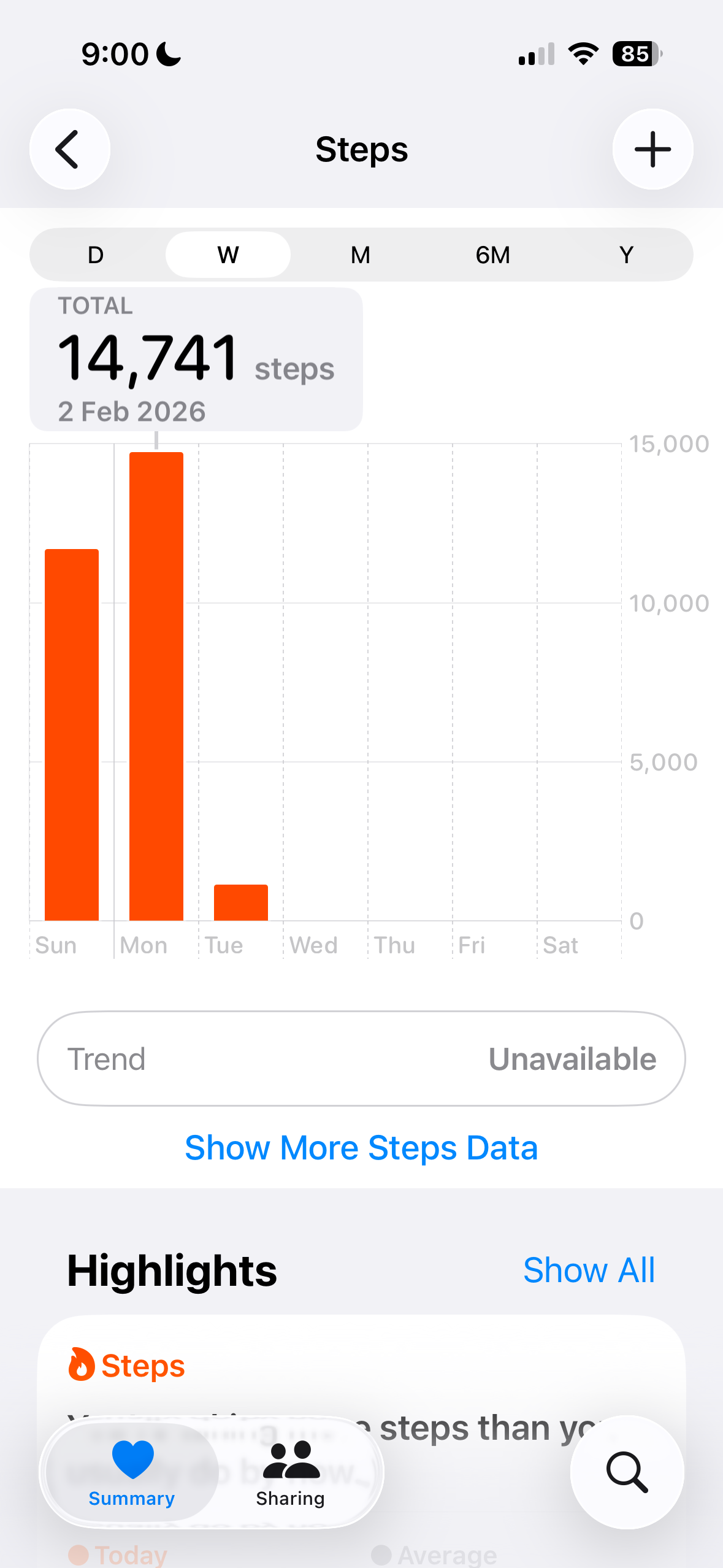The width and height of the screenshot is (723, 1568).
Task: Open the Trend row
Action: coord(361,1059)
